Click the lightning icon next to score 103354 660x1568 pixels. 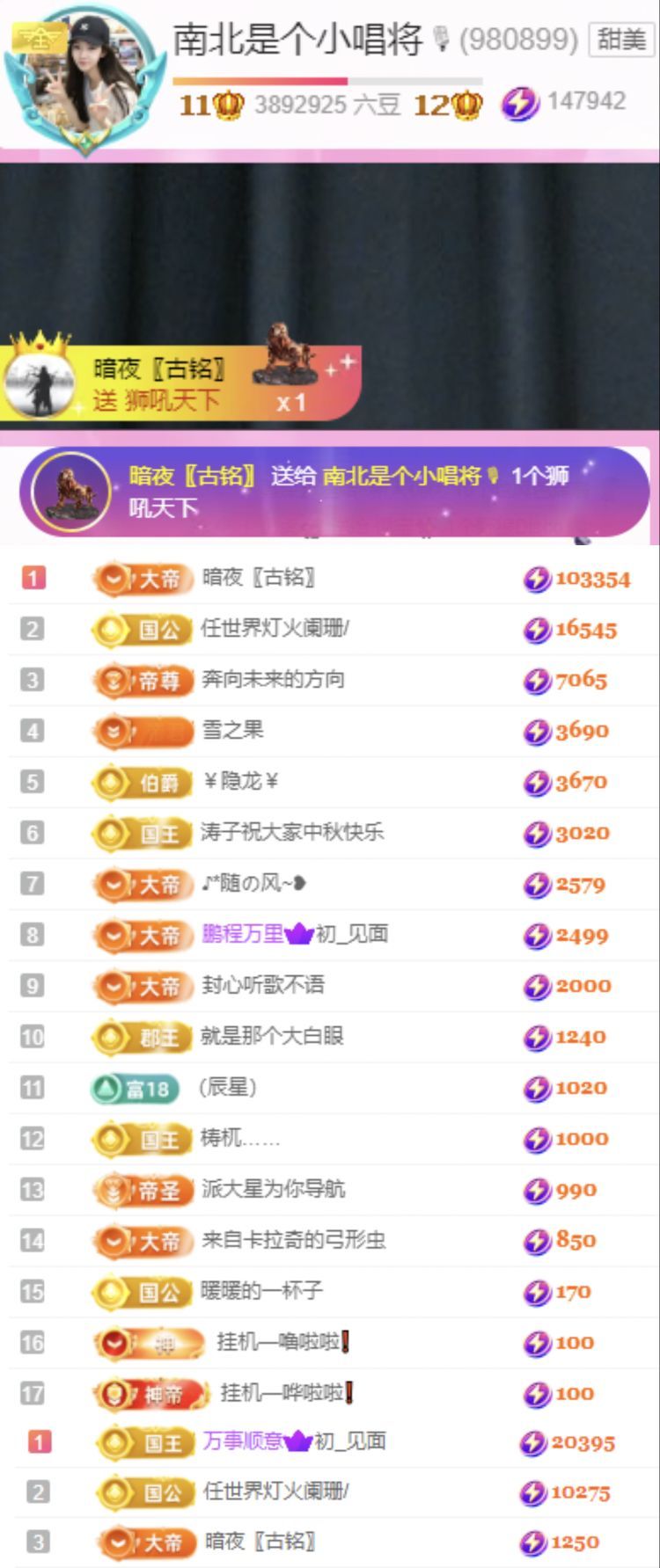(538, 579)
